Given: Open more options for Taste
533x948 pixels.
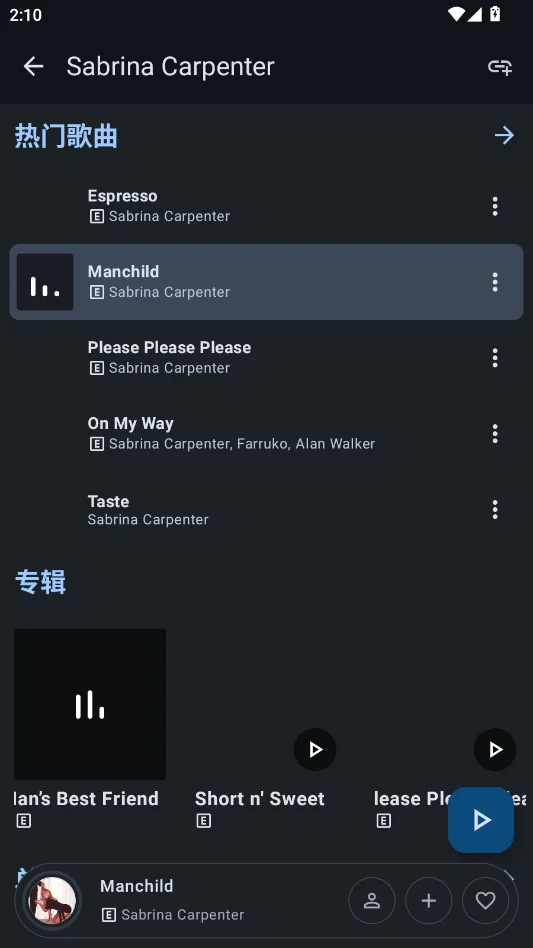Looking at the screenshot, I should 495,510.
